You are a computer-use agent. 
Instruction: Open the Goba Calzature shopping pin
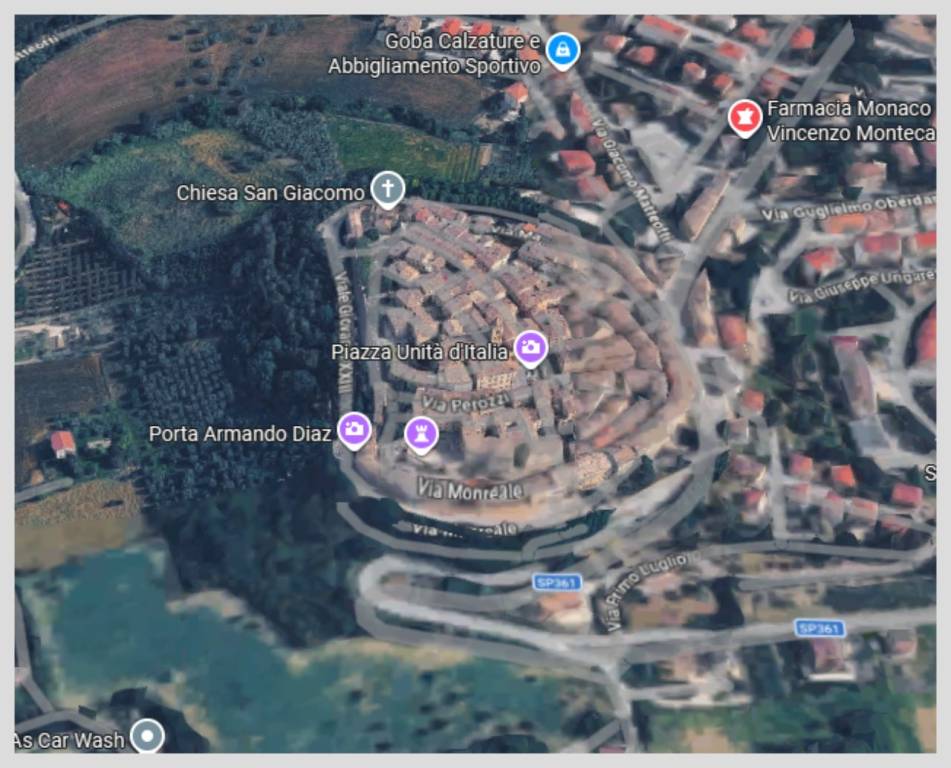(x=563, y=49)
